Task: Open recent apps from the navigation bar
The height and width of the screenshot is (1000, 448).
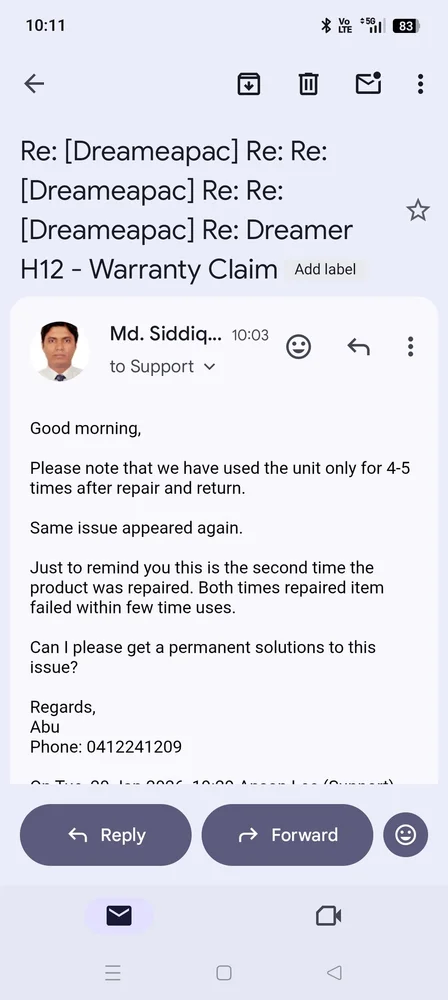Action: [113, 973]
